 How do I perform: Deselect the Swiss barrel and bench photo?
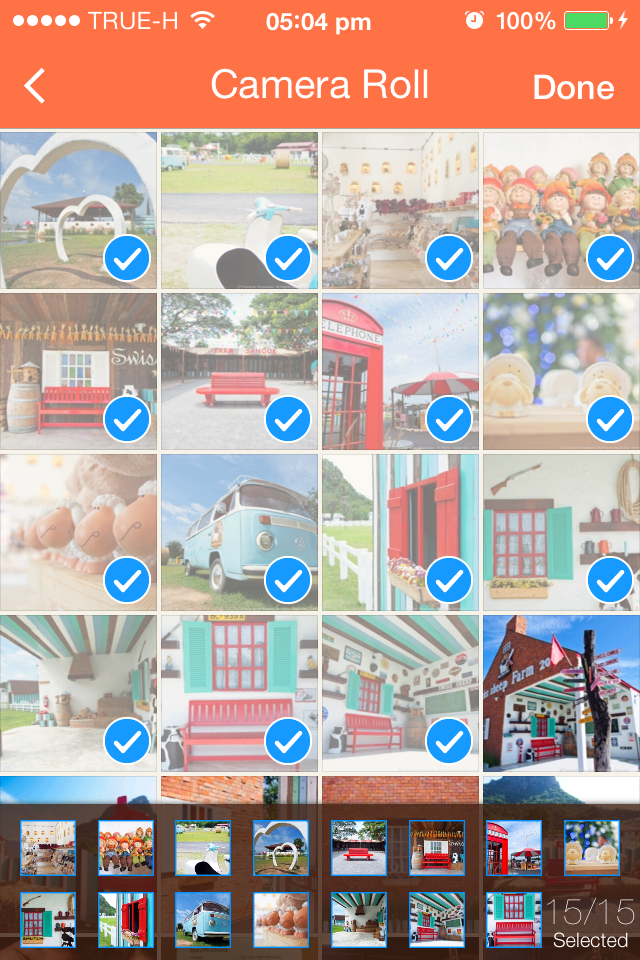pyautogui.click(x=79, y=371)
